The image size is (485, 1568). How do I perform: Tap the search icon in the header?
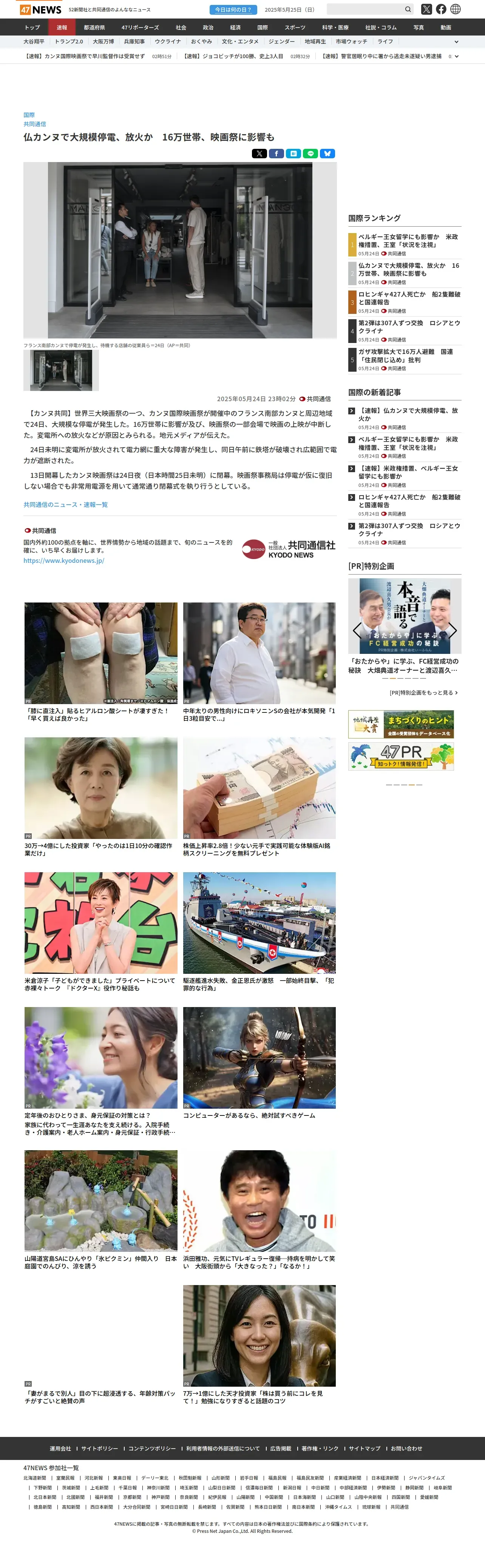click(x=408, y=9)
